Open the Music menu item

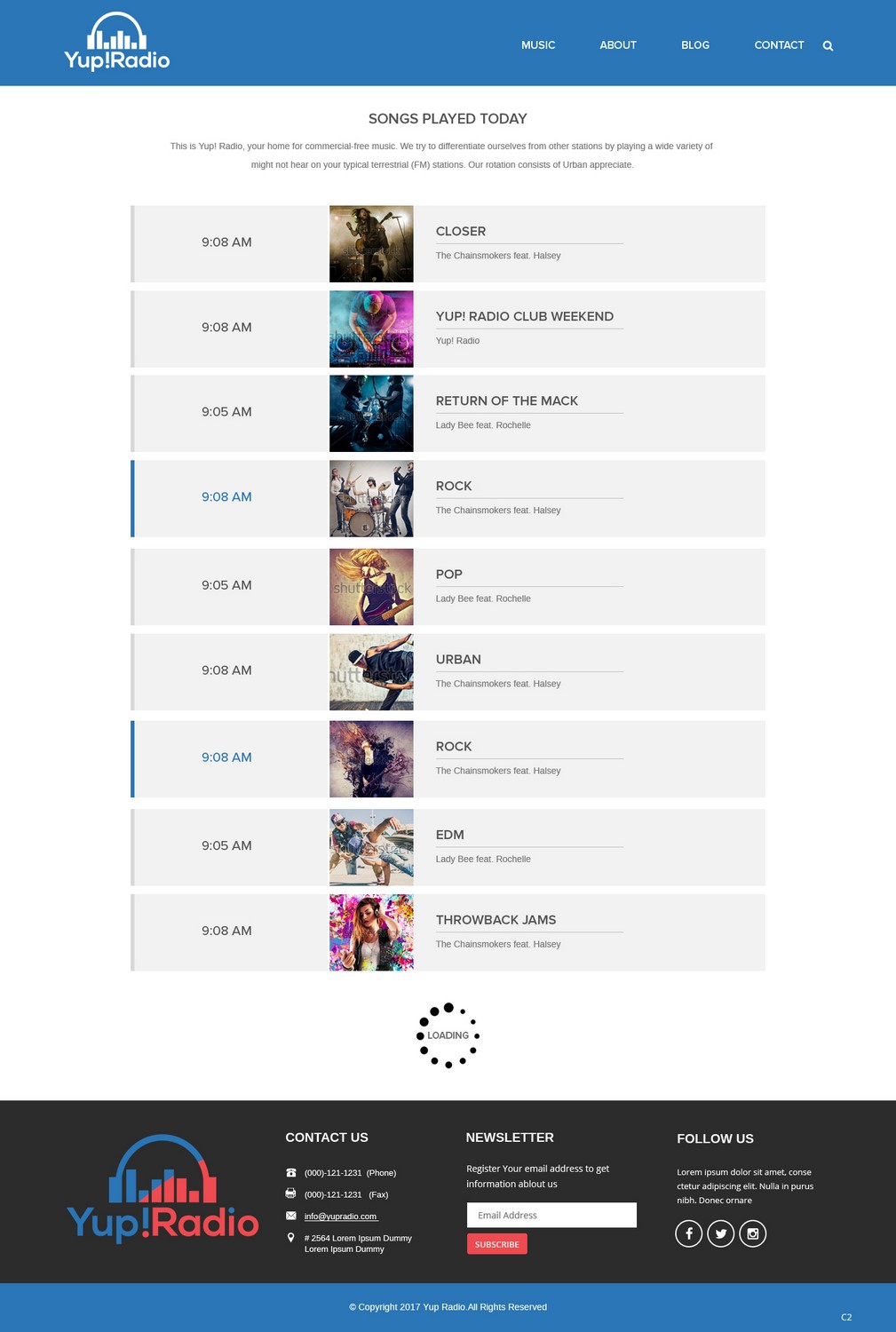538,45
